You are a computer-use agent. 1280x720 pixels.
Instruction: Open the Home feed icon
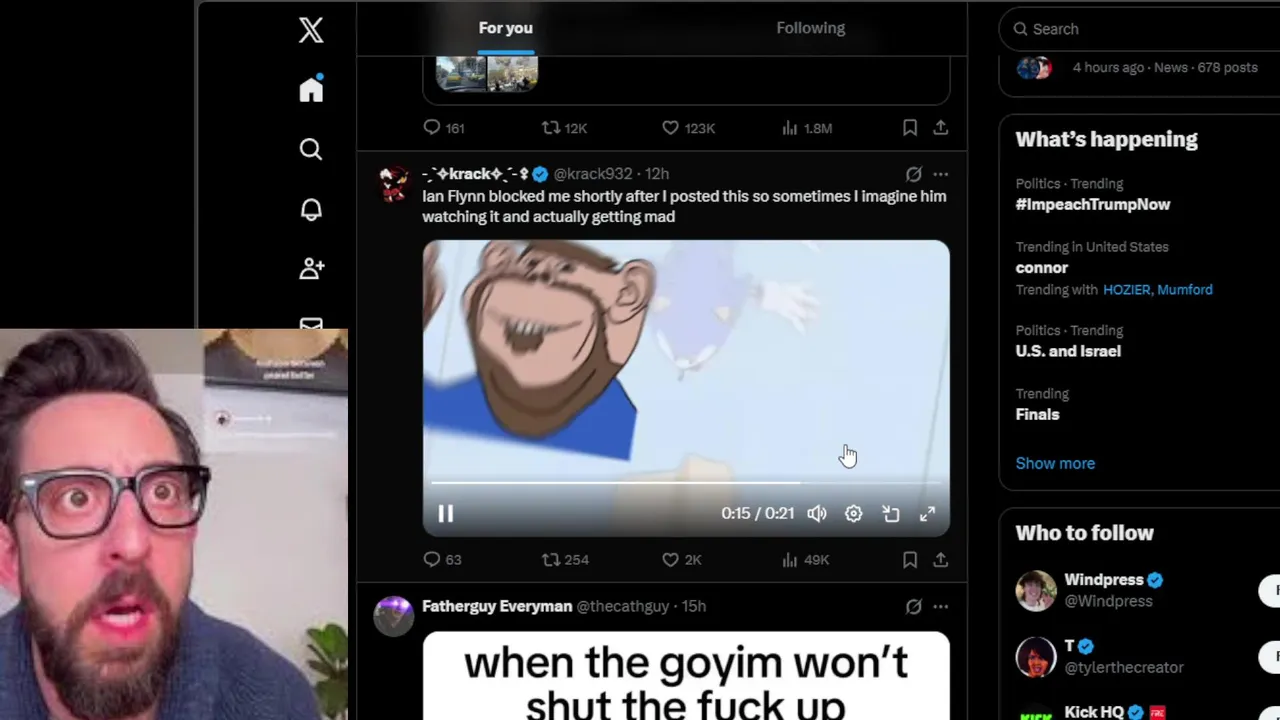tap(311, 89)
